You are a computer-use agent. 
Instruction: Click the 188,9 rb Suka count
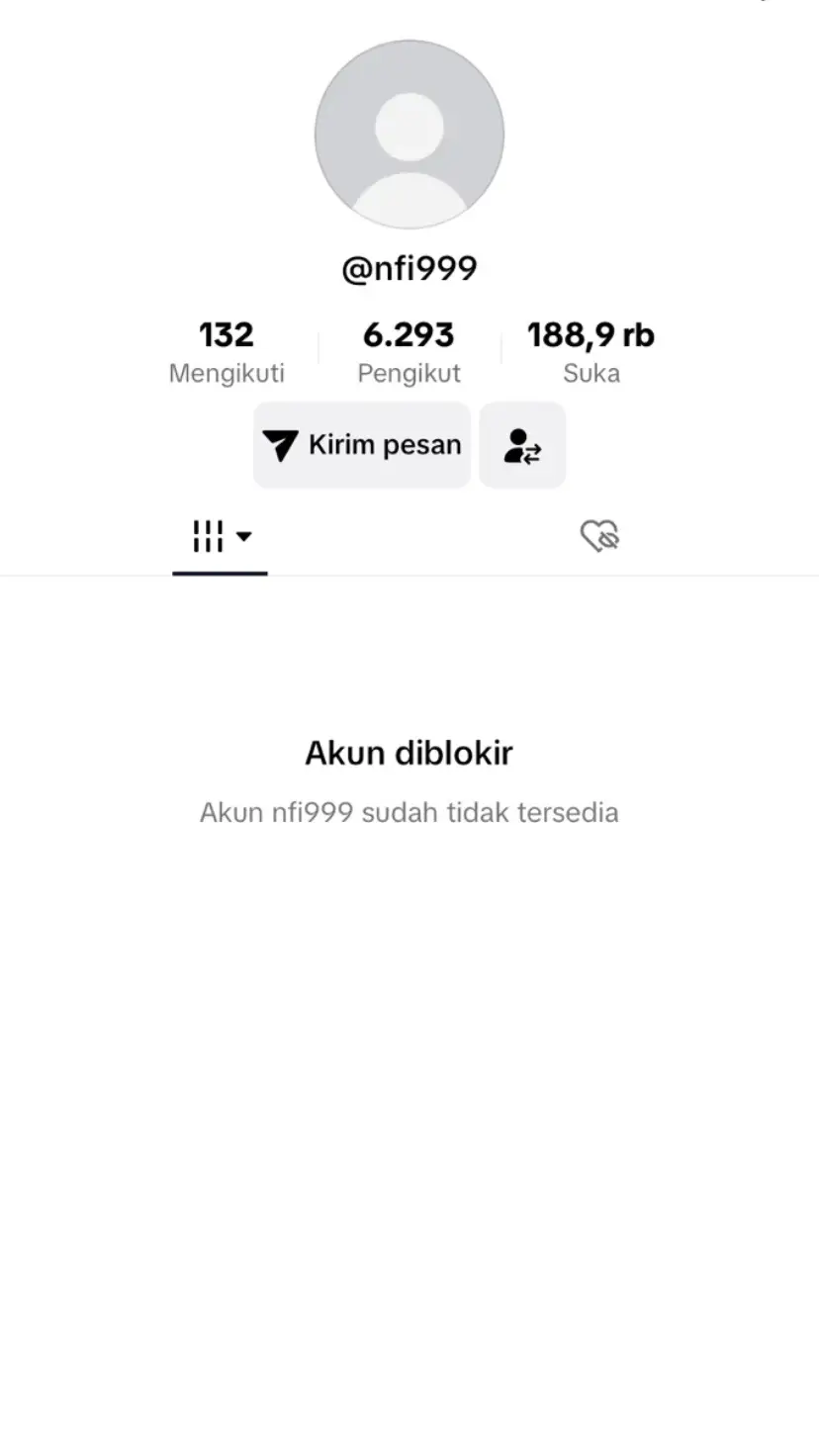[x=591, y=351]
